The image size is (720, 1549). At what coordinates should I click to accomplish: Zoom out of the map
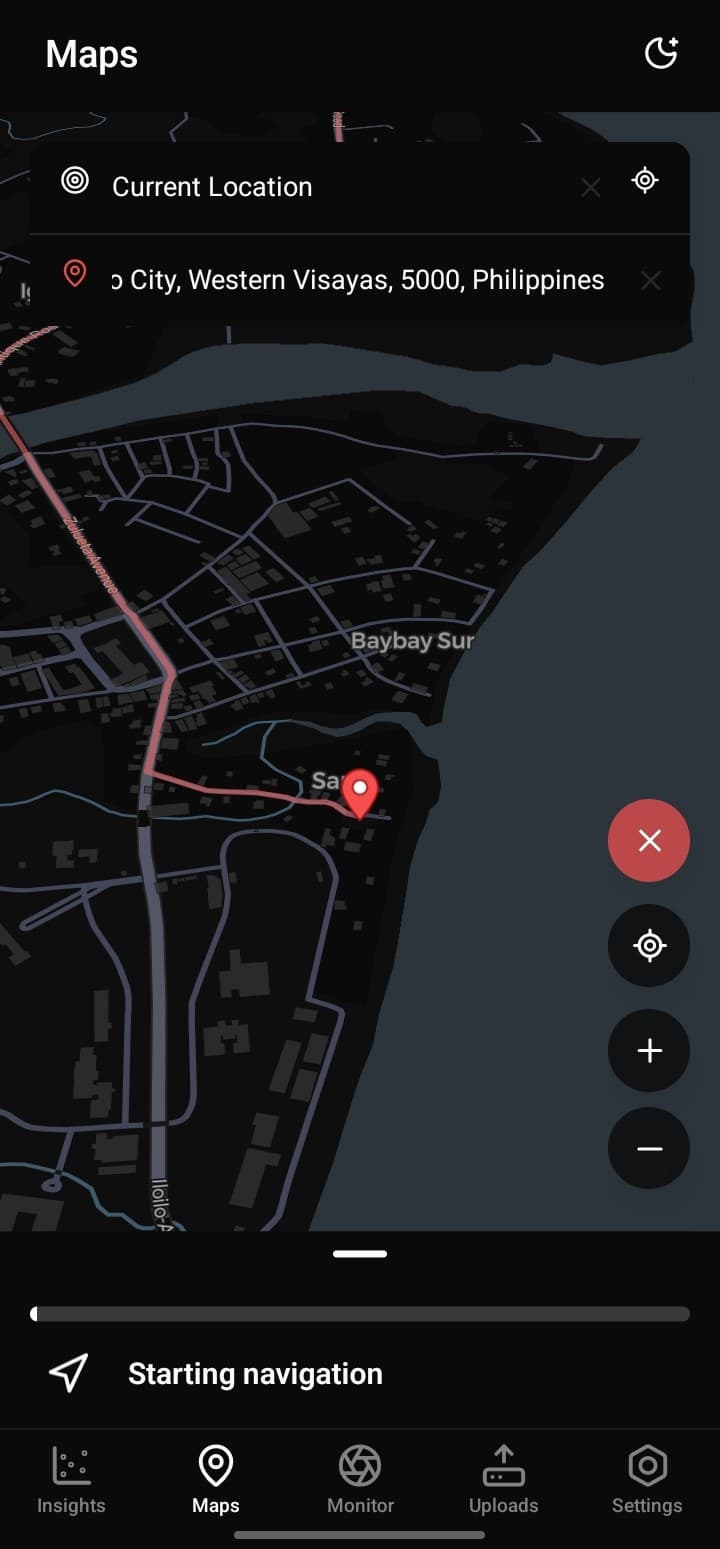(648, 1148)
